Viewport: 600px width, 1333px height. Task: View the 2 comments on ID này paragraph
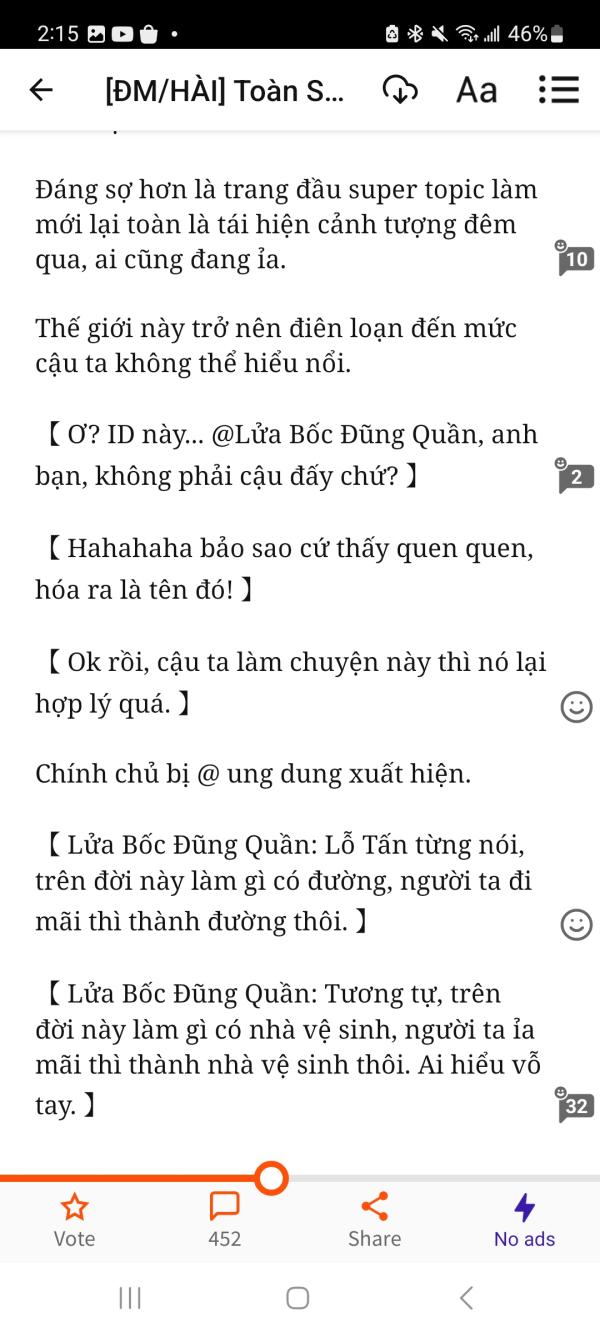(x=575, y=477)
